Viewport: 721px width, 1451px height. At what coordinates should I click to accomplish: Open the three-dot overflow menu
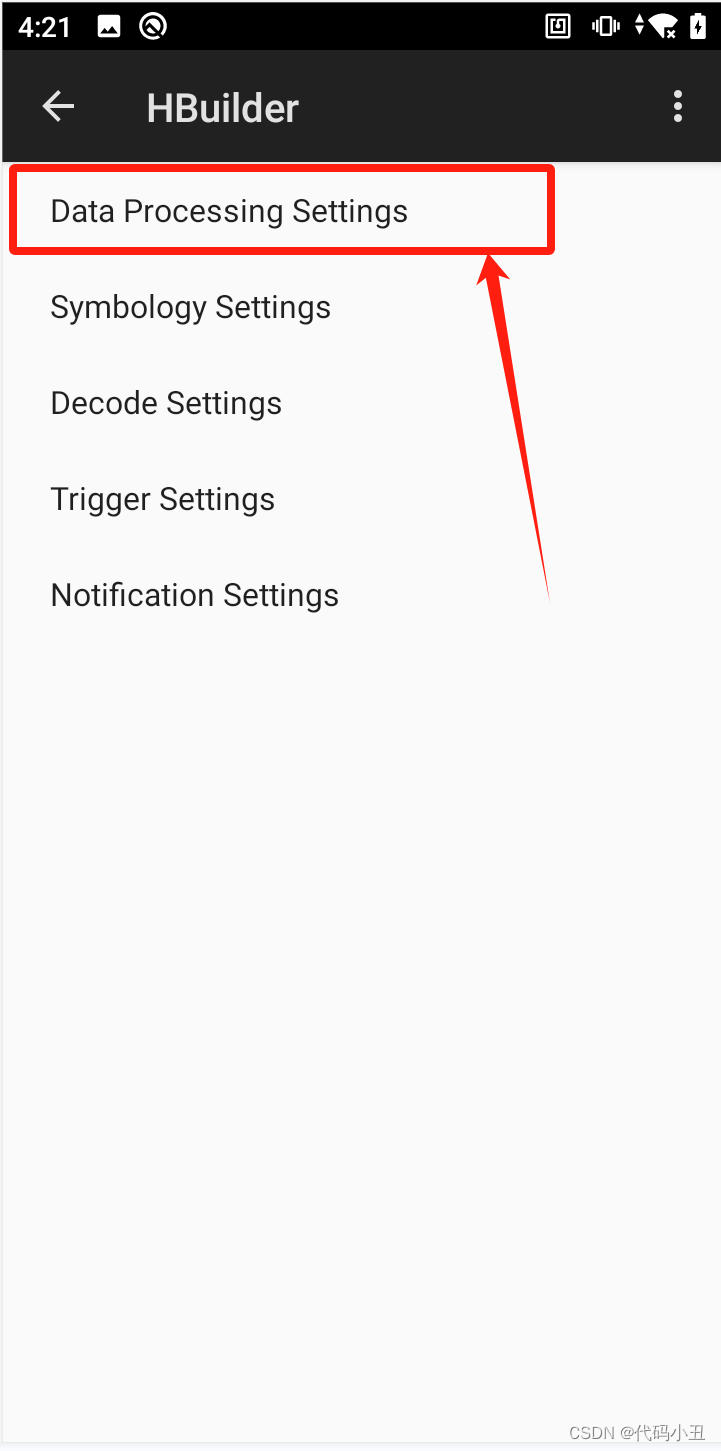click(x=678, y=106)
